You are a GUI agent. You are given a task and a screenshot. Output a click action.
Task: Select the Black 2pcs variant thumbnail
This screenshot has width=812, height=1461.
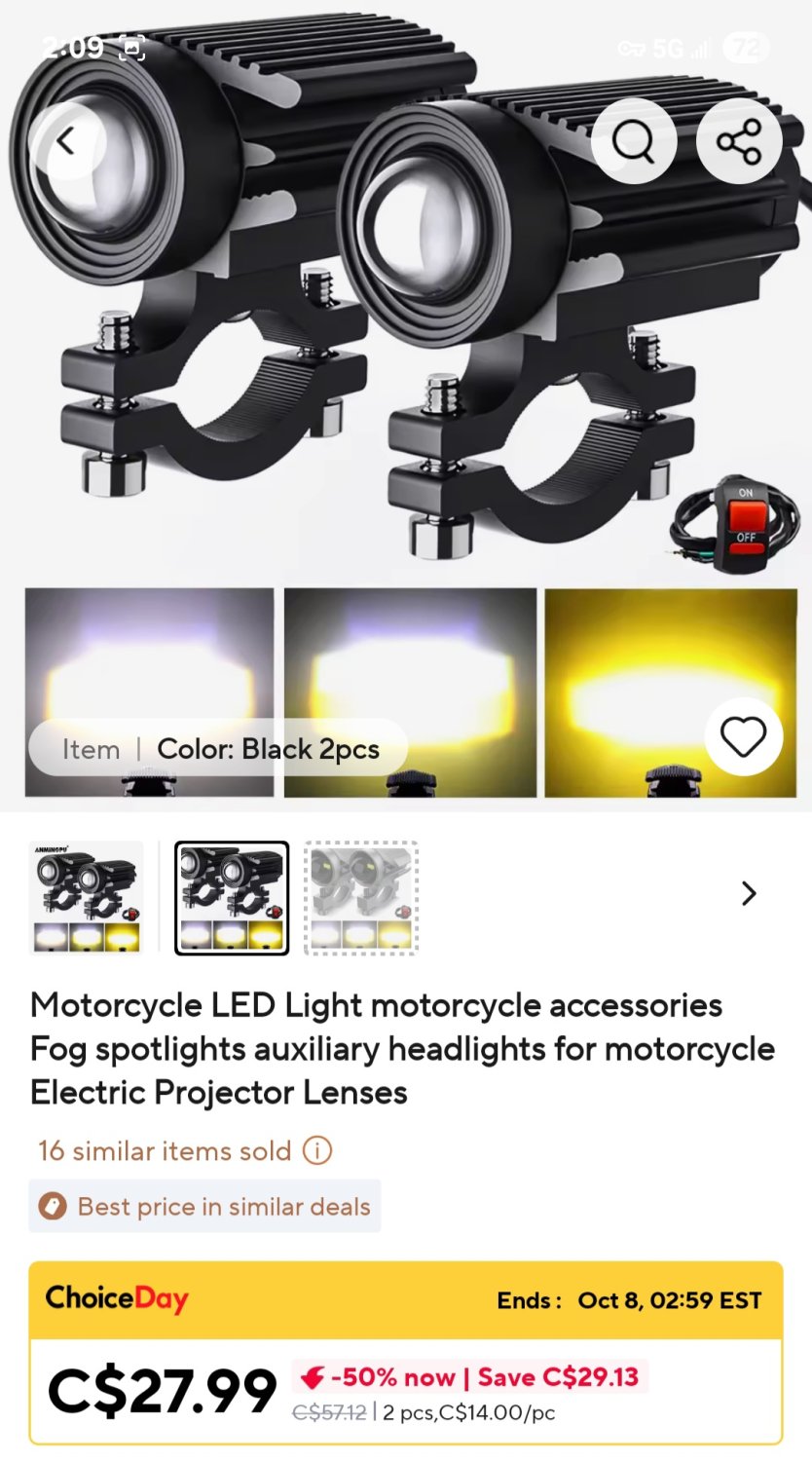(x=232, y=897)
